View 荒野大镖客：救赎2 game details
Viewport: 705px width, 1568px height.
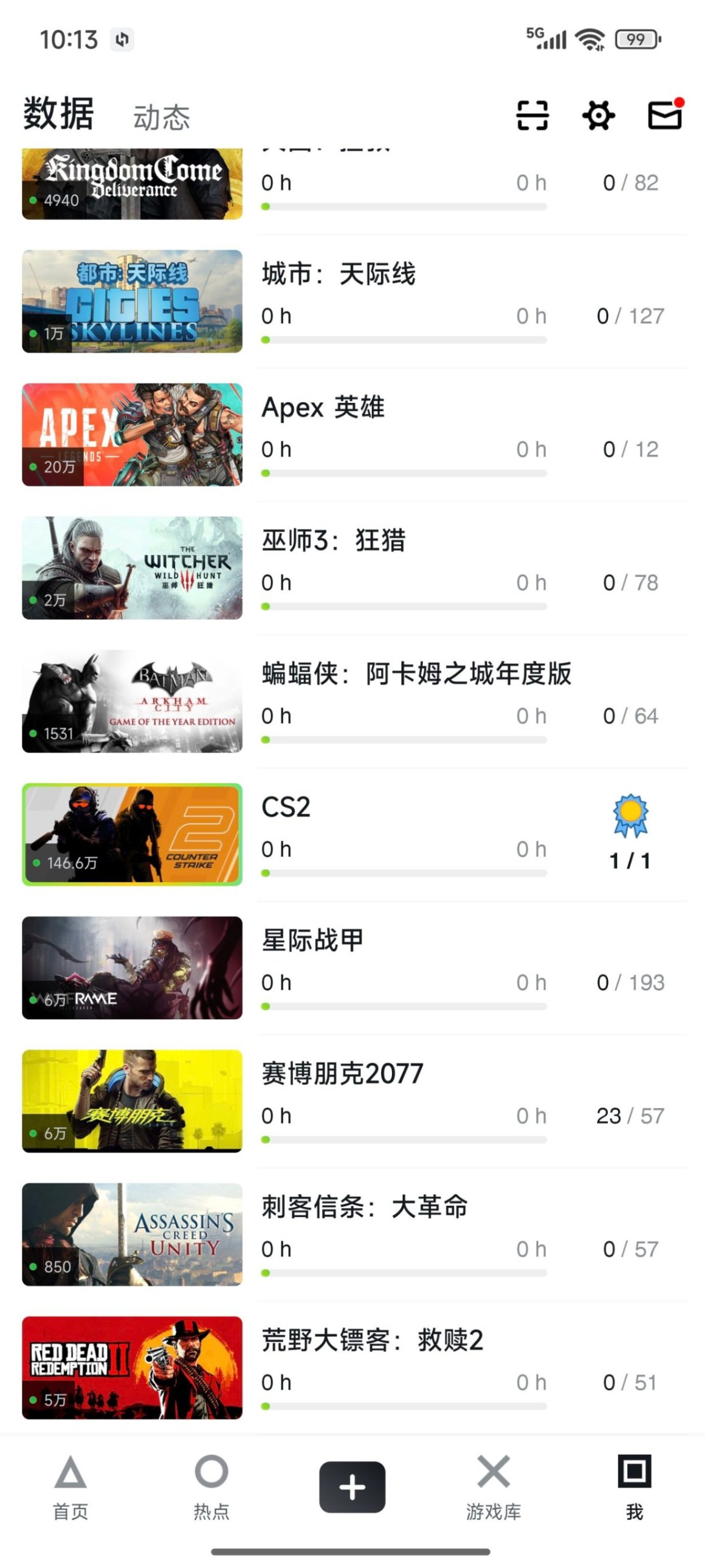373,1341
